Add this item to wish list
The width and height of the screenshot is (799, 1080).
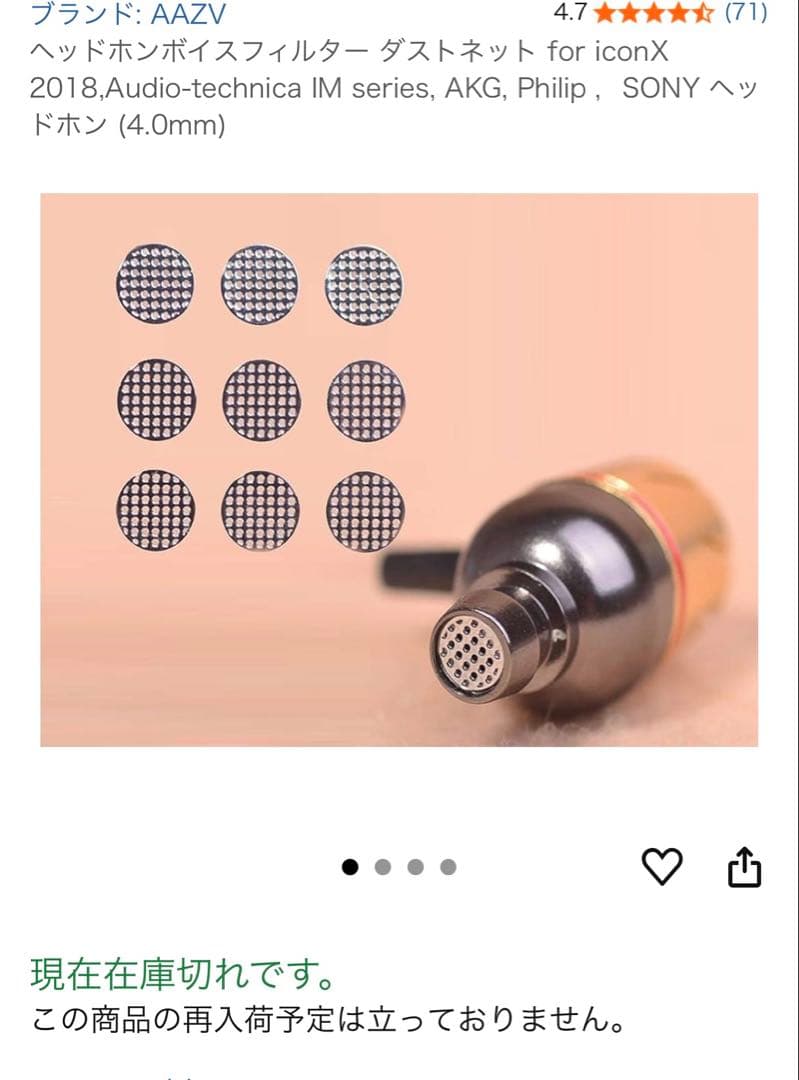pyautogui.click(x=661, y=866)
